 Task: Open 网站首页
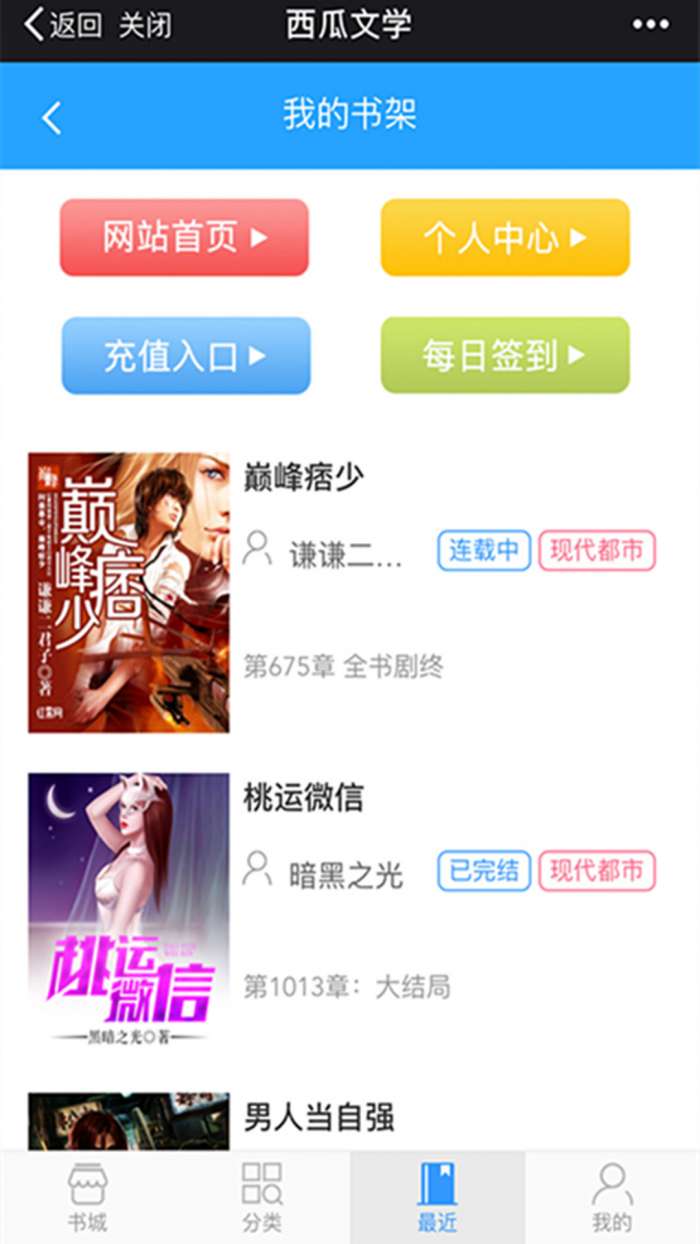tap(184, 237)
